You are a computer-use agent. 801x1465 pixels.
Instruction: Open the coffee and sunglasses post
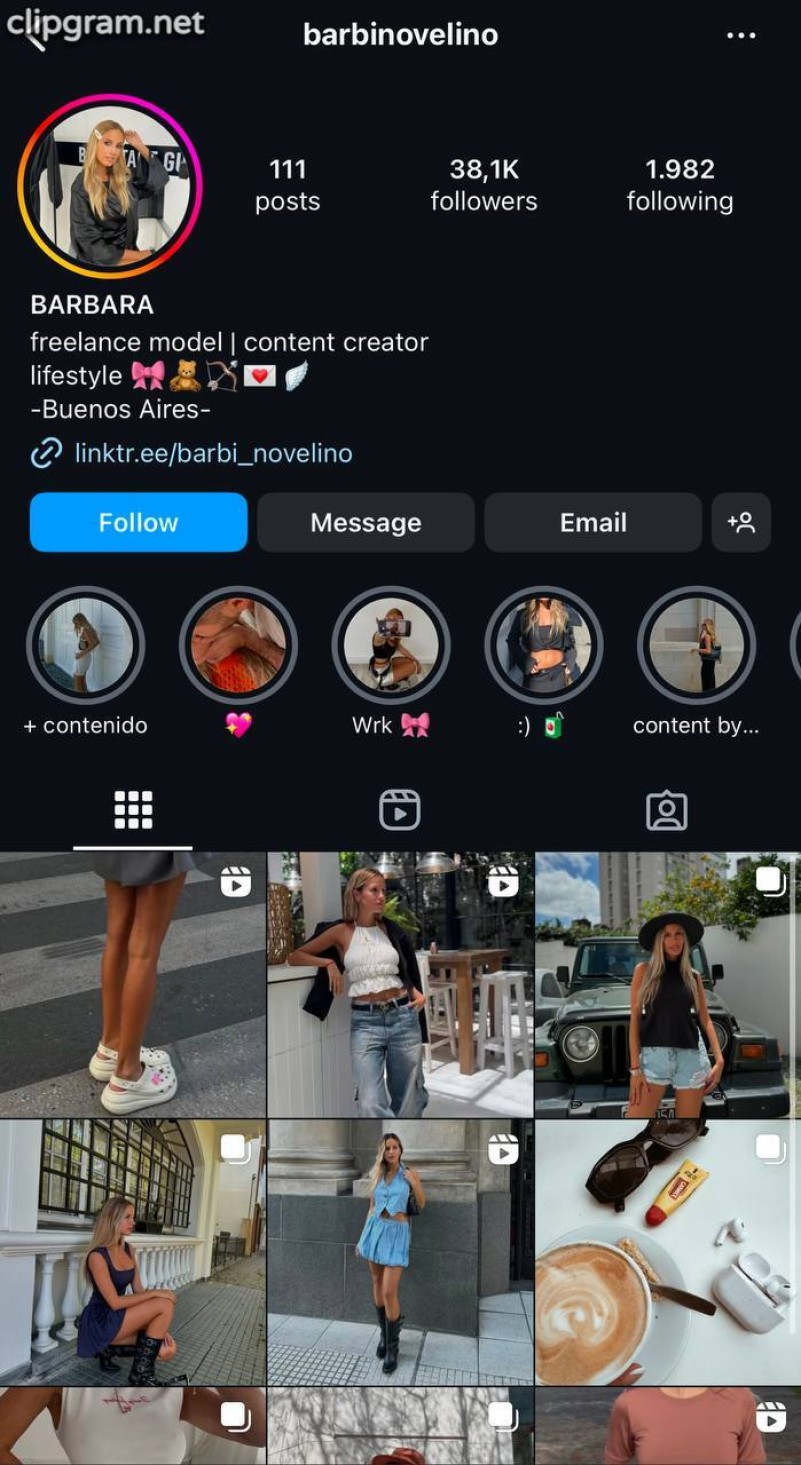[668, 1252]
